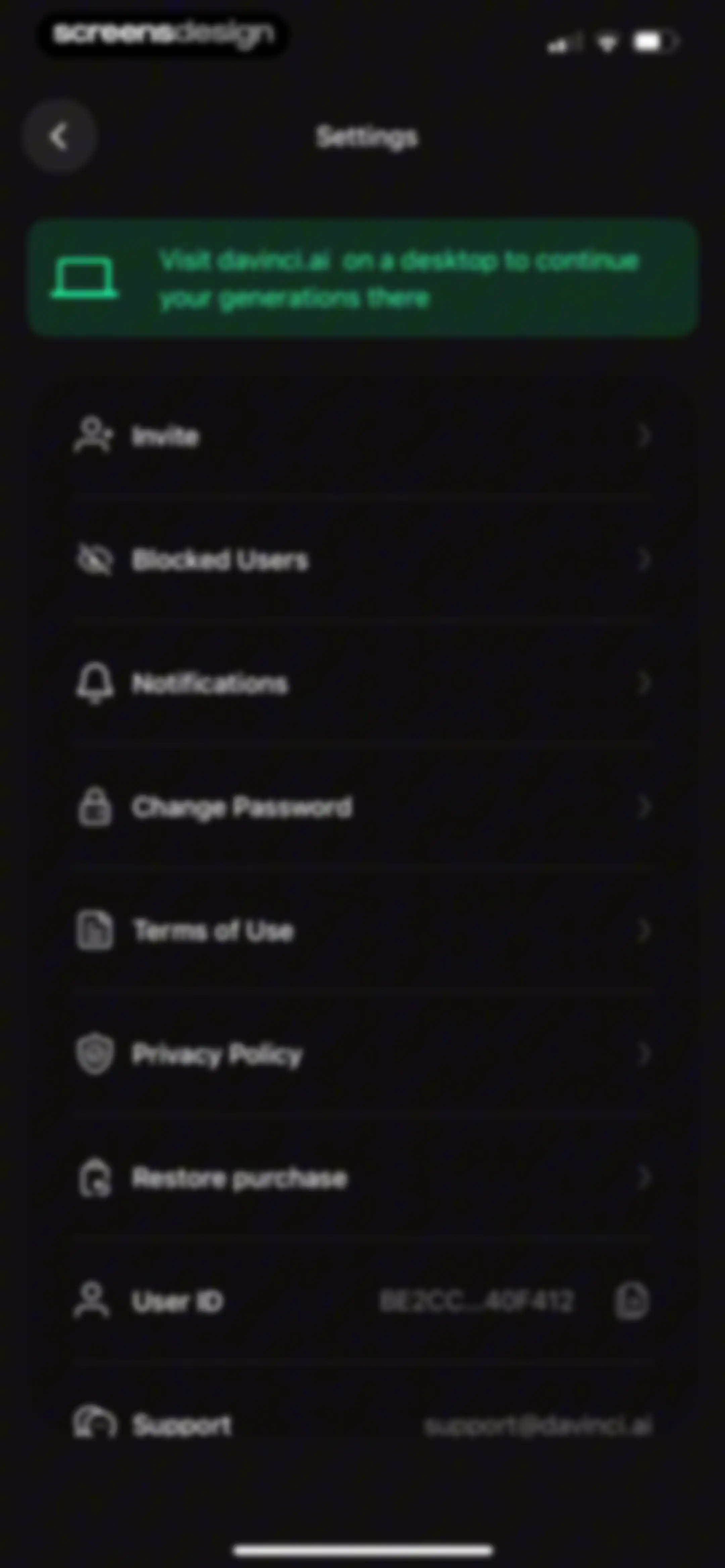This screenshot has width=725, height=1568.
Task: Open Blocked Users
Action: point(363,559)
